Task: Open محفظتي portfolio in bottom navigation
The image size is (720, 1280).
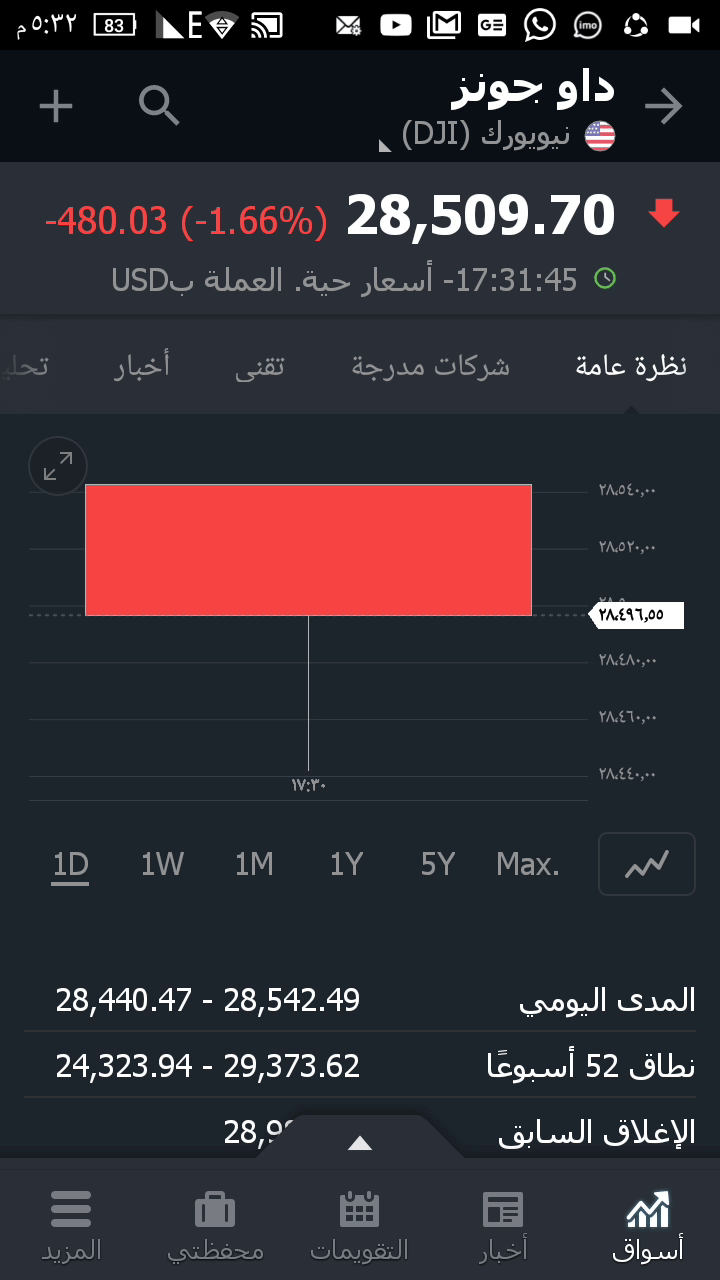Action: 215,1225
